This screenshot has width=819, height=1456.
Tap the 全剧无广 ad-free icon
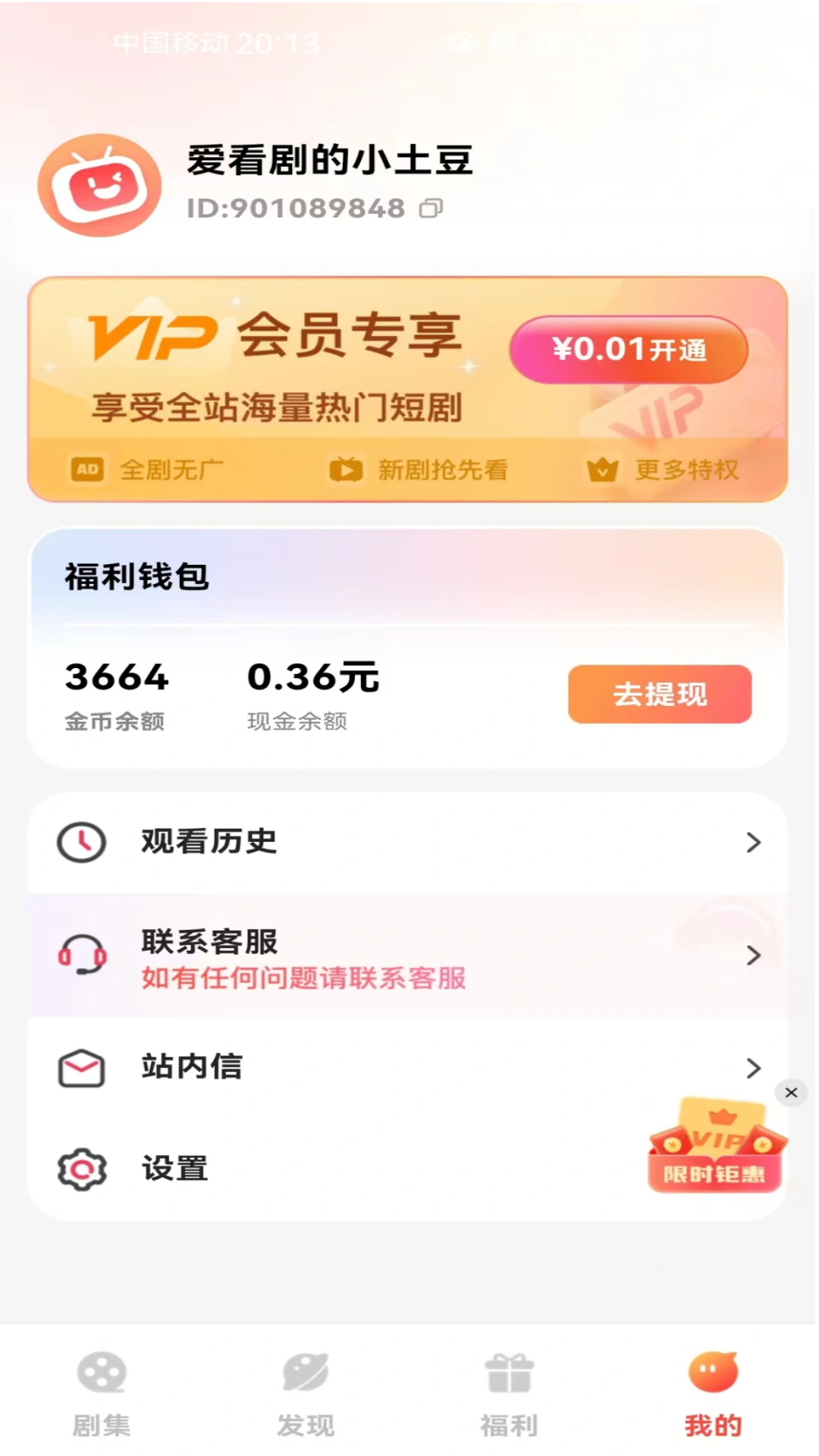click(86, 469)
